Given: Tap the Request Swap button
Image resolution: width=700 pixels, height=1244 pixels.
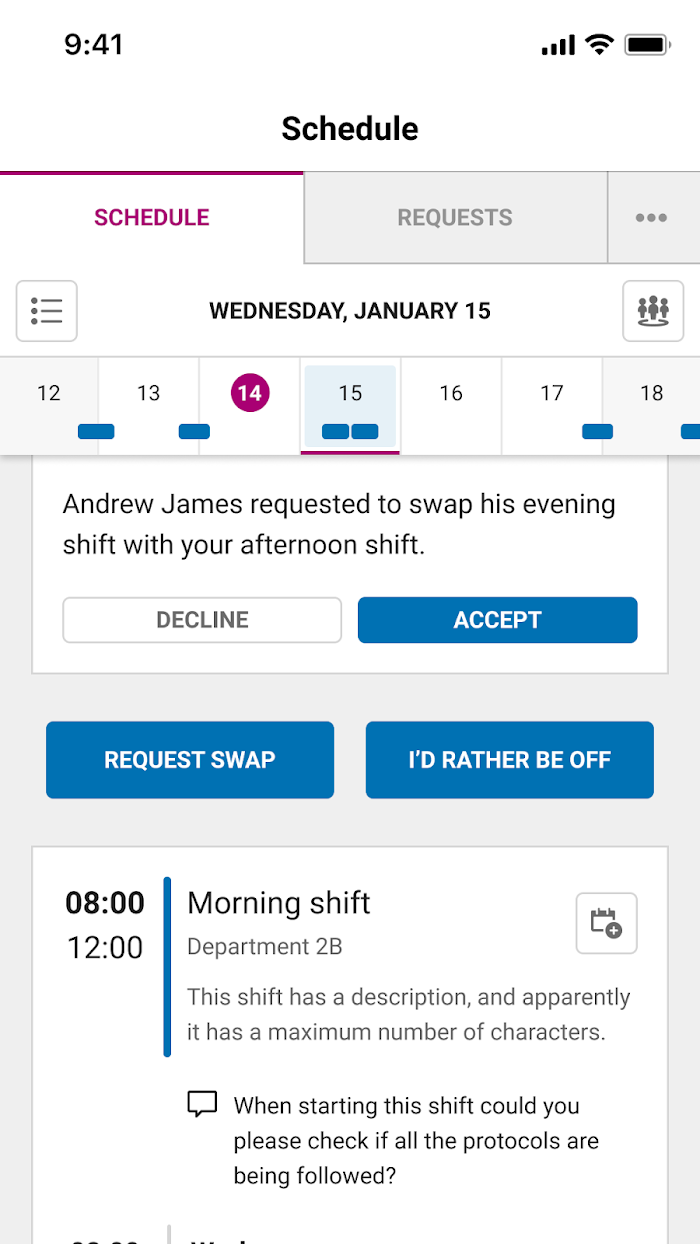Looking at the screenshot, I should (190, 760).
